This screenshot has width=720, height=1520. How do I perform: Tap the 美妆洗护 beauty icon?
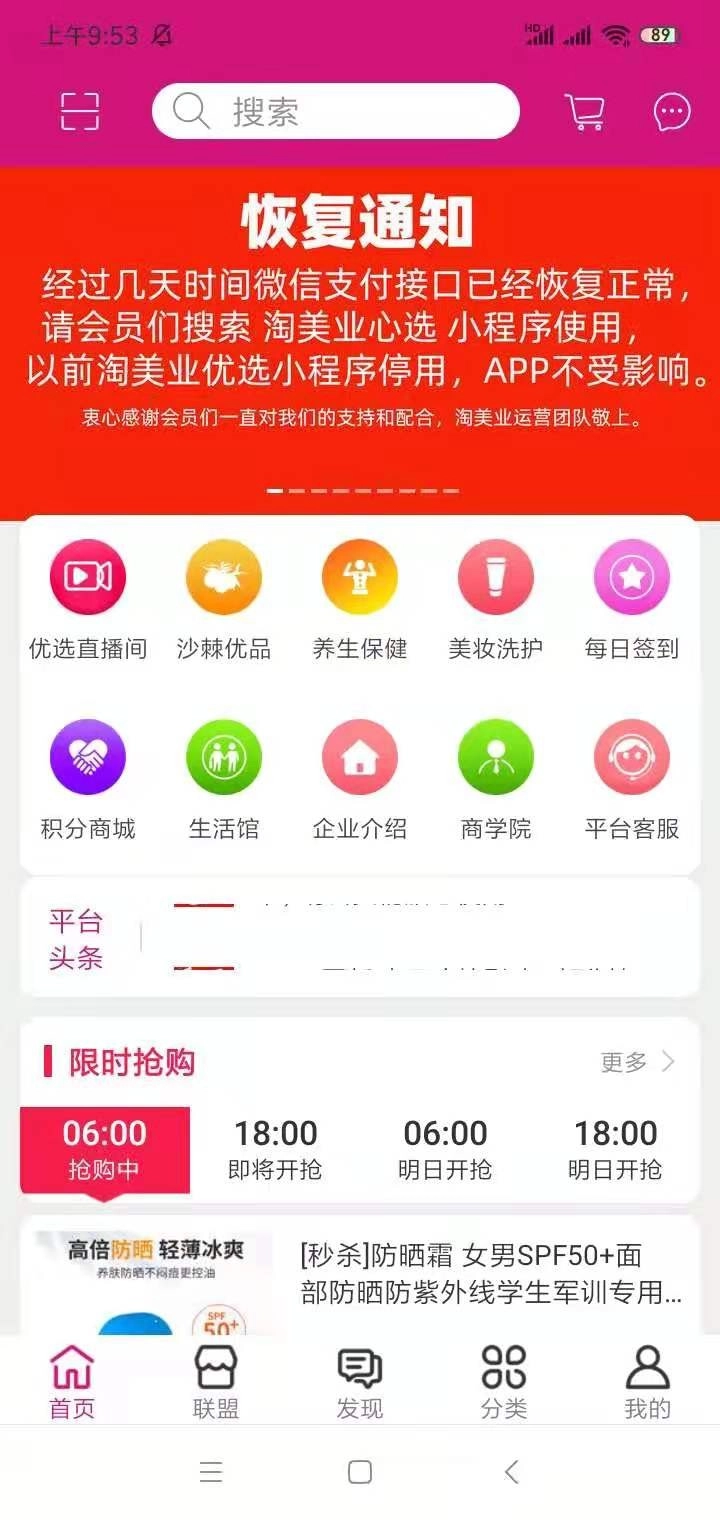496,577
